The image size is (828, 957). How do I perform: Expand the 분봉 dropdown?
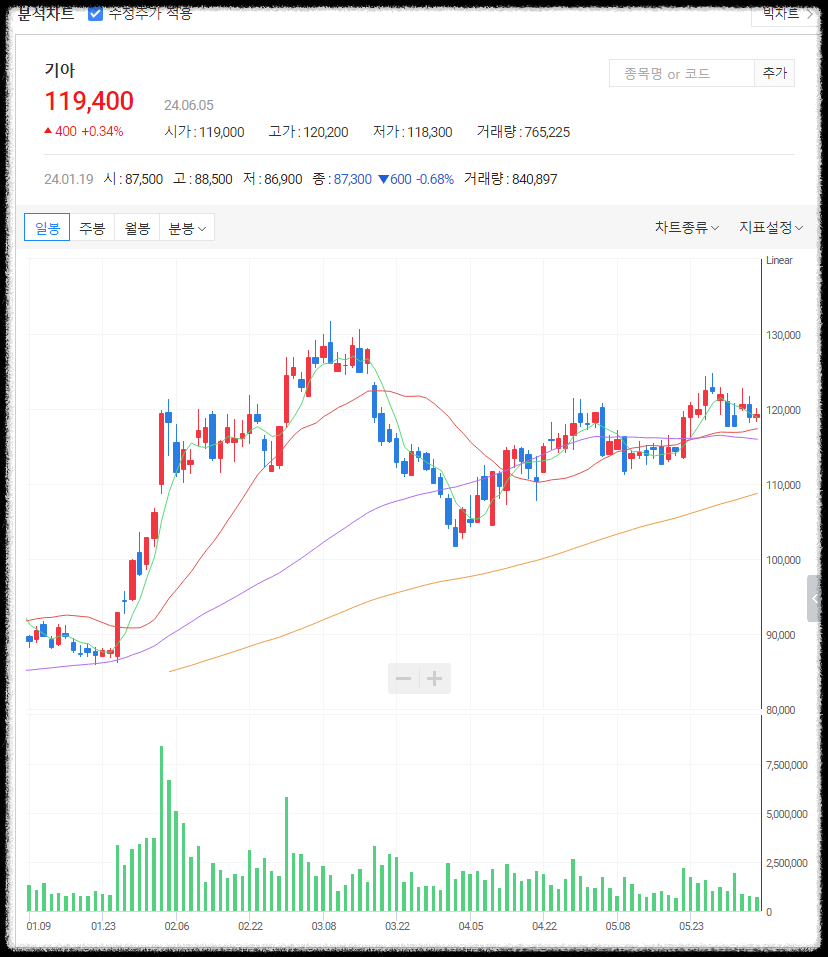pos(187,228)
